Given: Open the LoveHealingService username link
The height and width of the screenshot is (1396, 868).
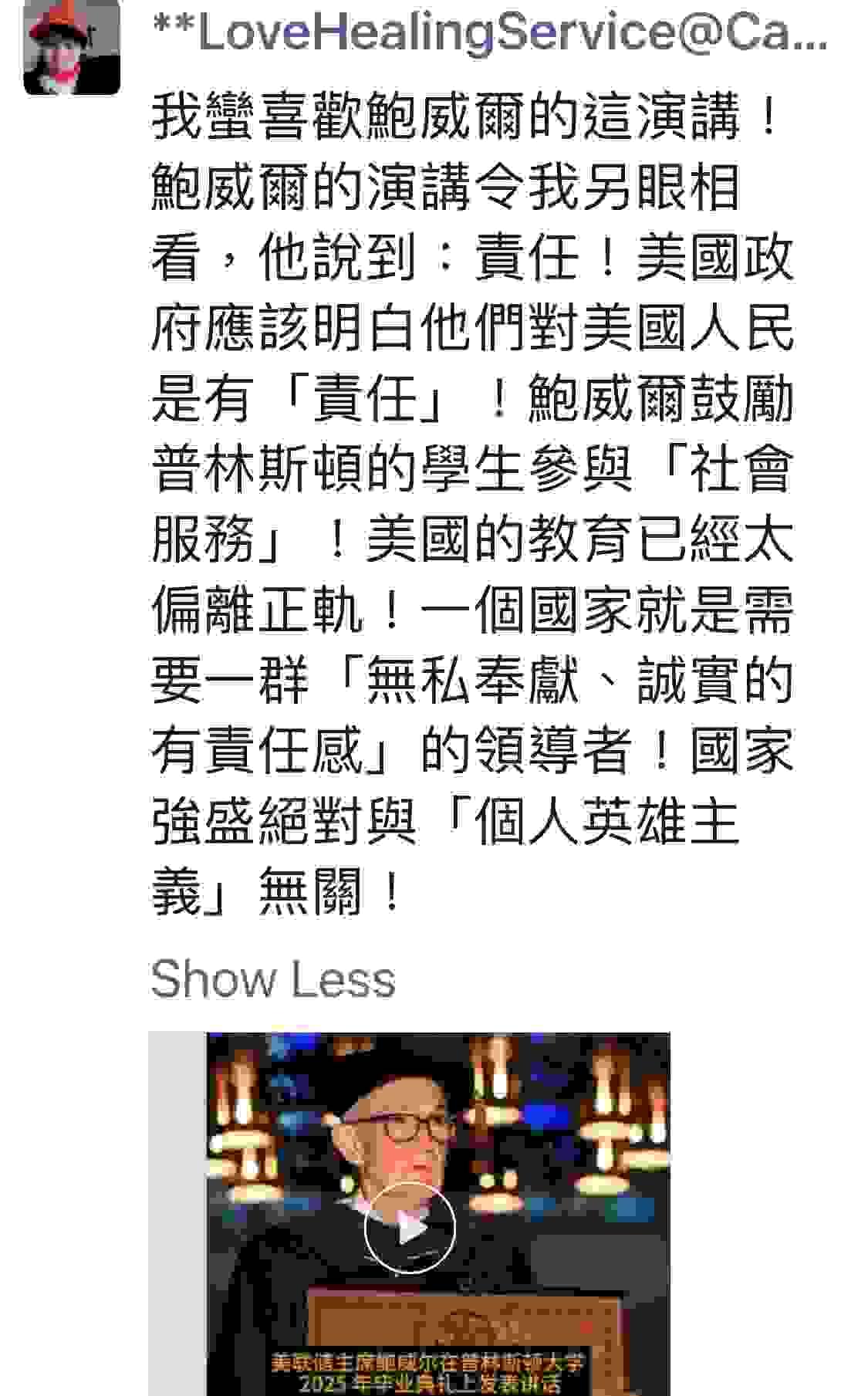Looking at the screenshot, I should point(489,35).
